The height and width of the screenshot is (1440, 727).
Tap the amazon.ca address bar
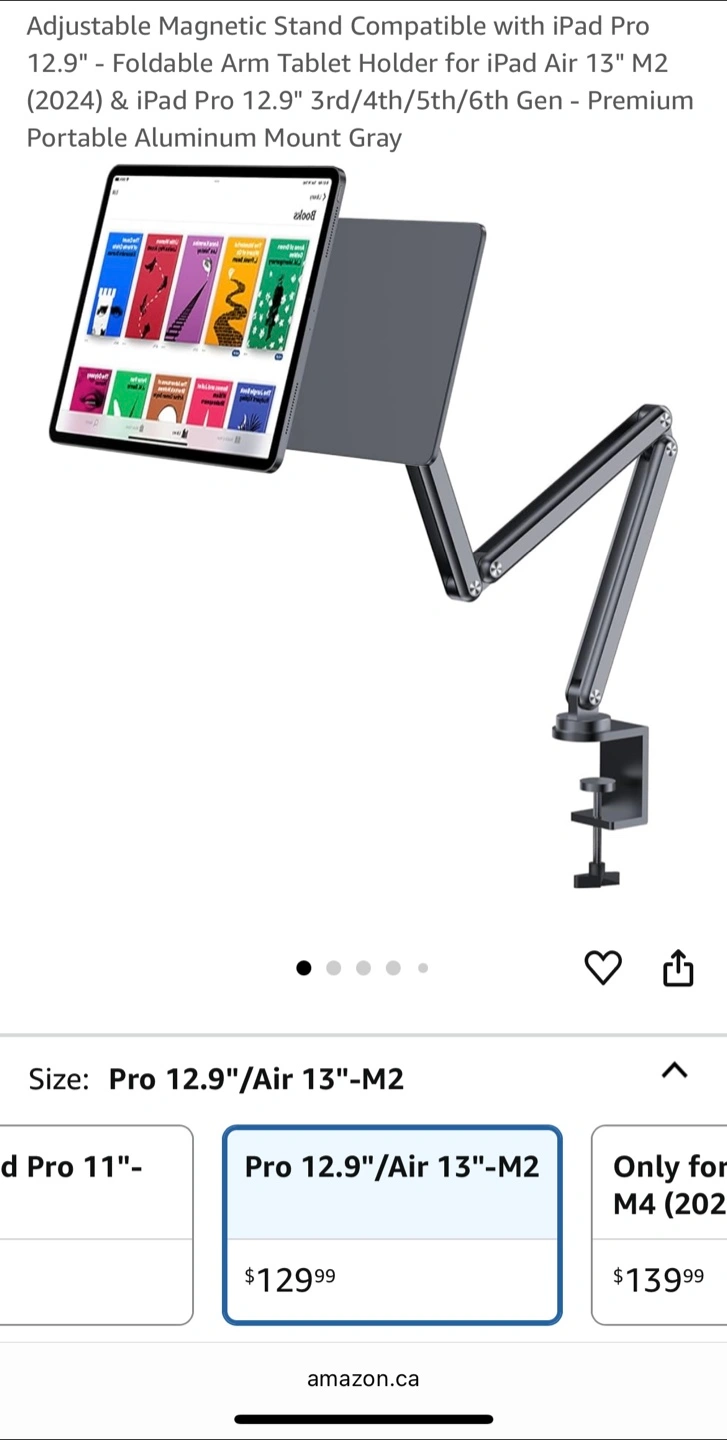coord(363,1379)
